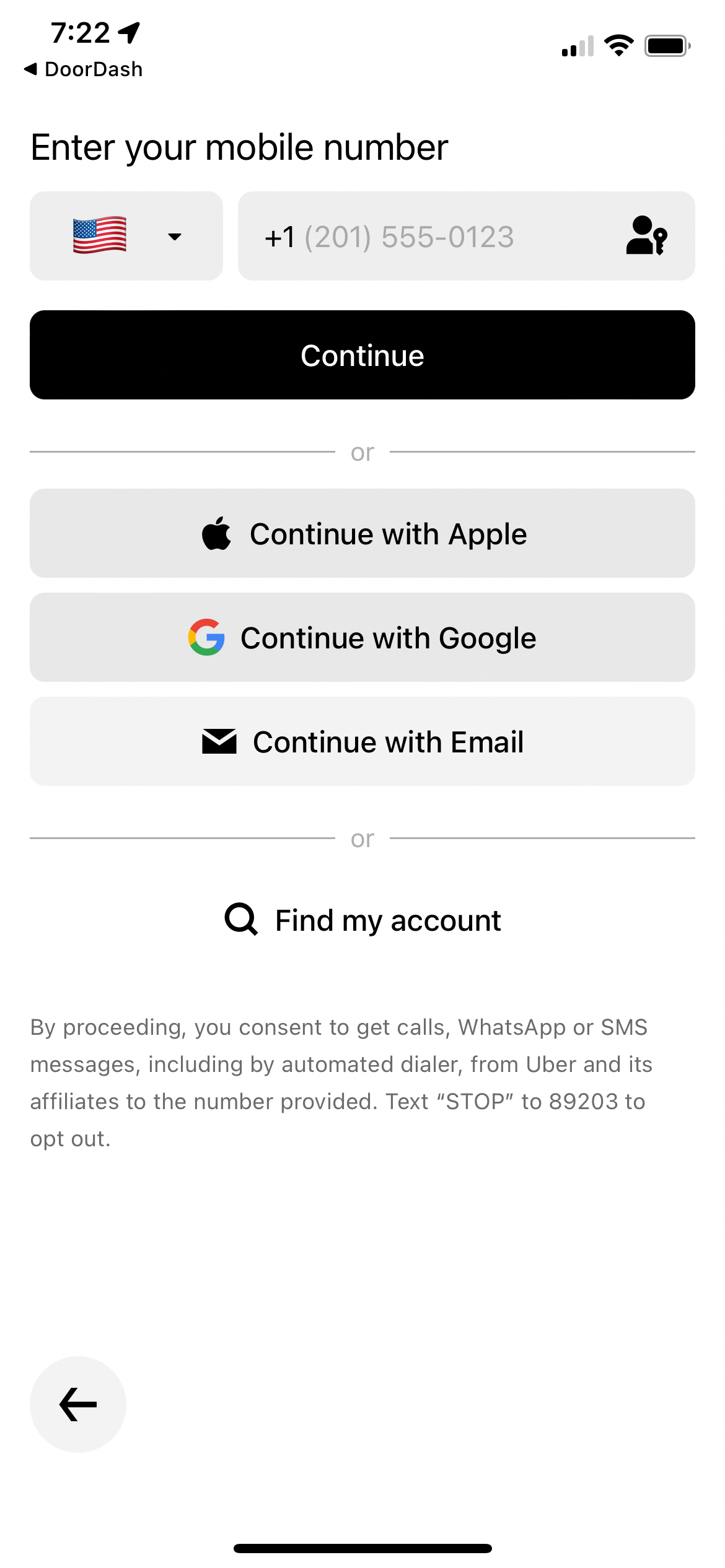725x1568 pixels.
Task: Select the Apple logo icon
Action: point(217,533)
